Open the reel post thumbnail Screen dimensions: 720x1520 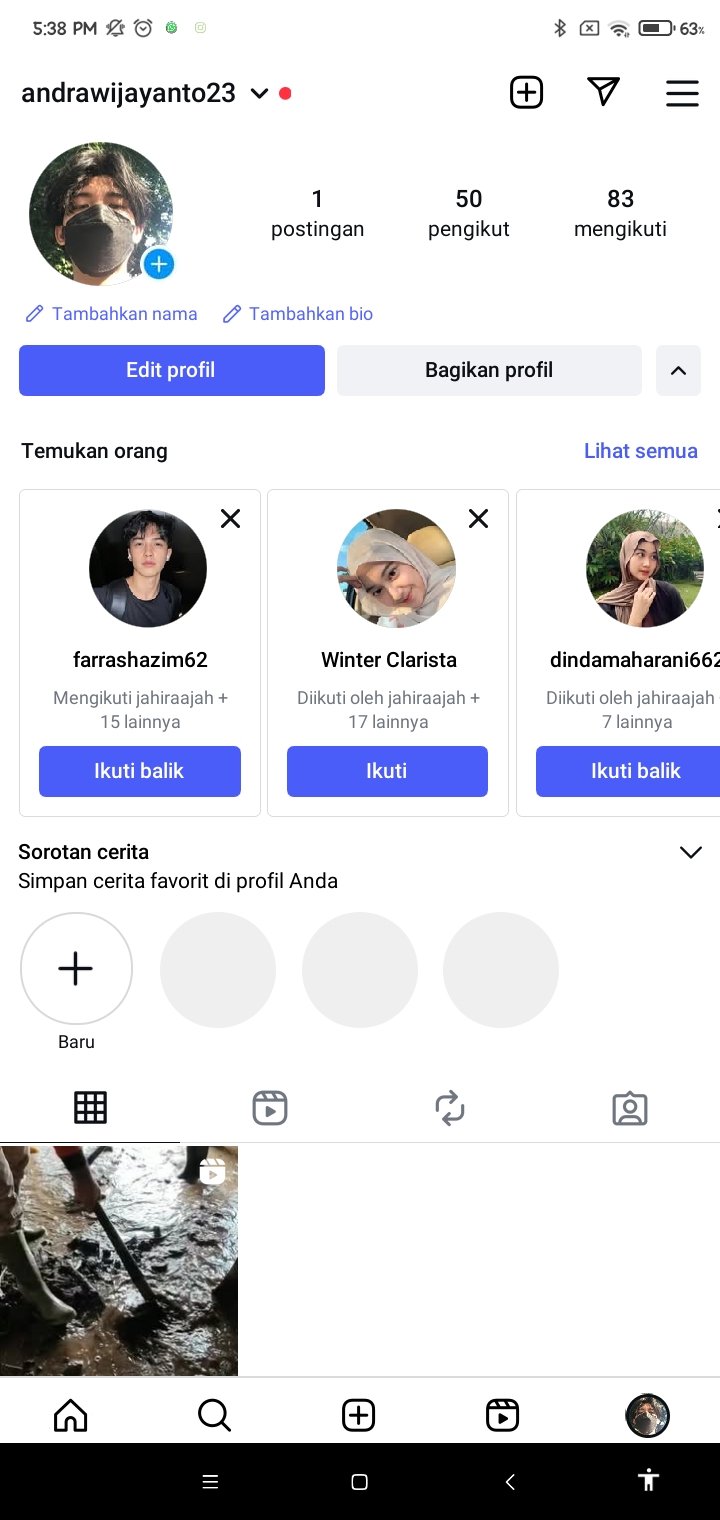coord(118,1260)
